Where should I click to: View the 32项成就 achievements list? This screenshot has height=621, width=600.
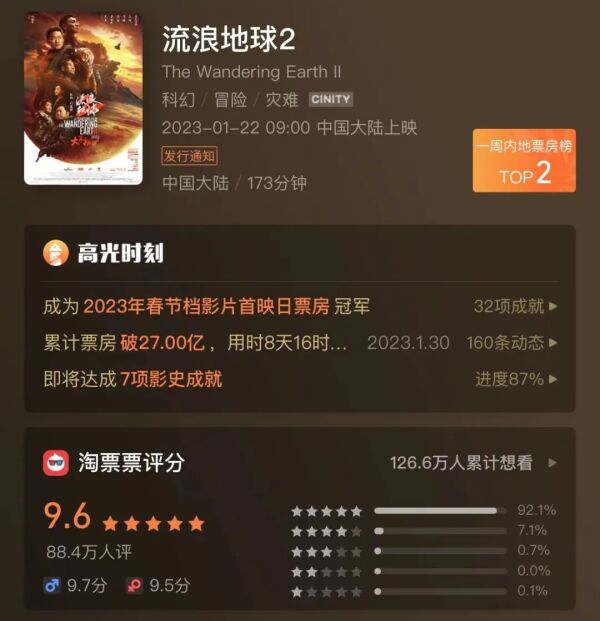coord(514,306)
